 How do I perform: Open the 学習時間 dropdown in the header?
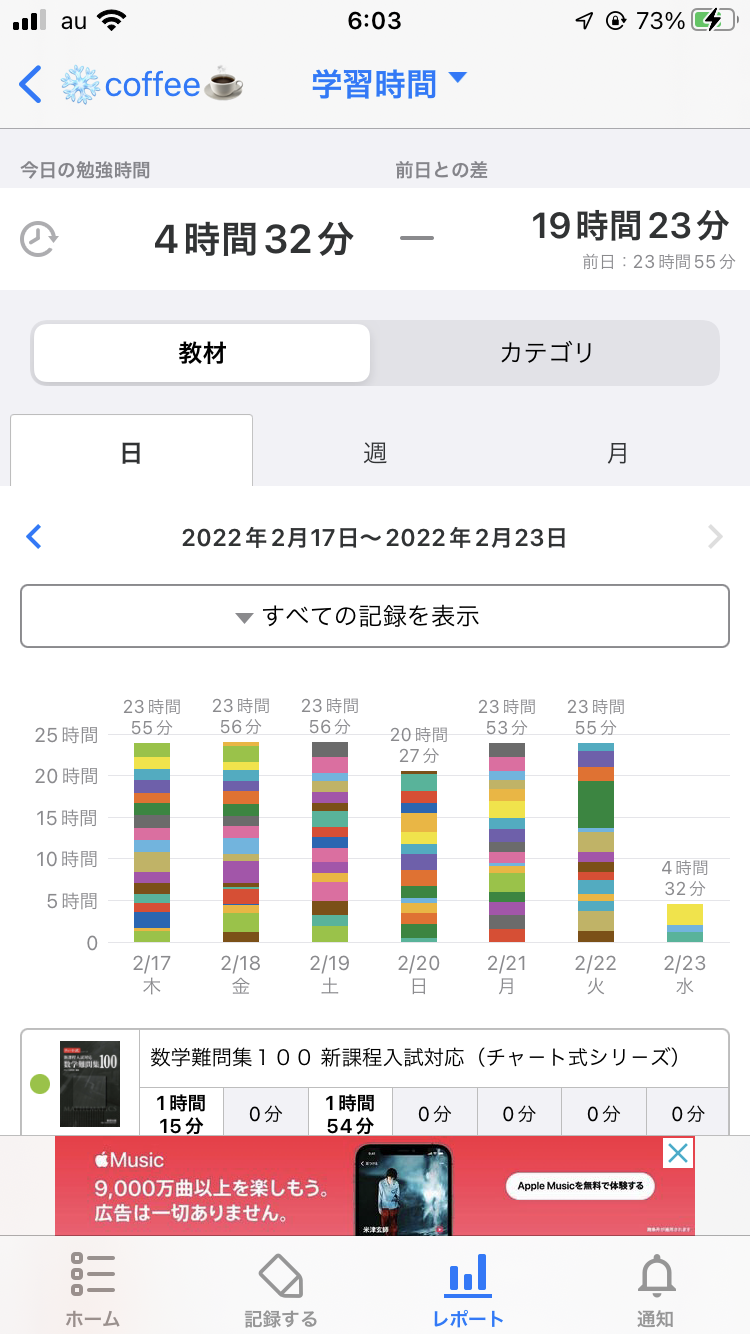coord(389,84)
